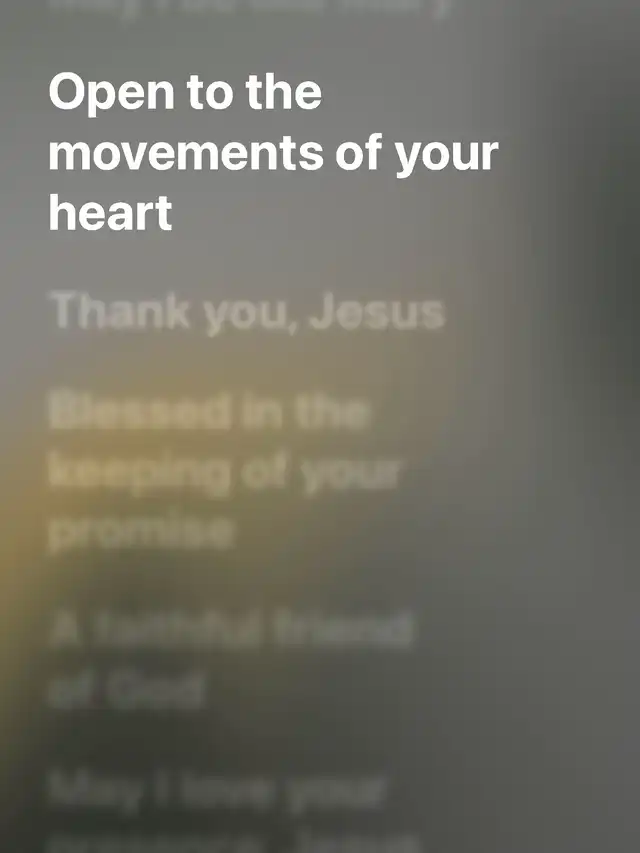This screenshot has height=853, width=640.
Task: Jump to lyric 'A faithful friend of God'
Action: pyautogui.click(x=229, y=658)
